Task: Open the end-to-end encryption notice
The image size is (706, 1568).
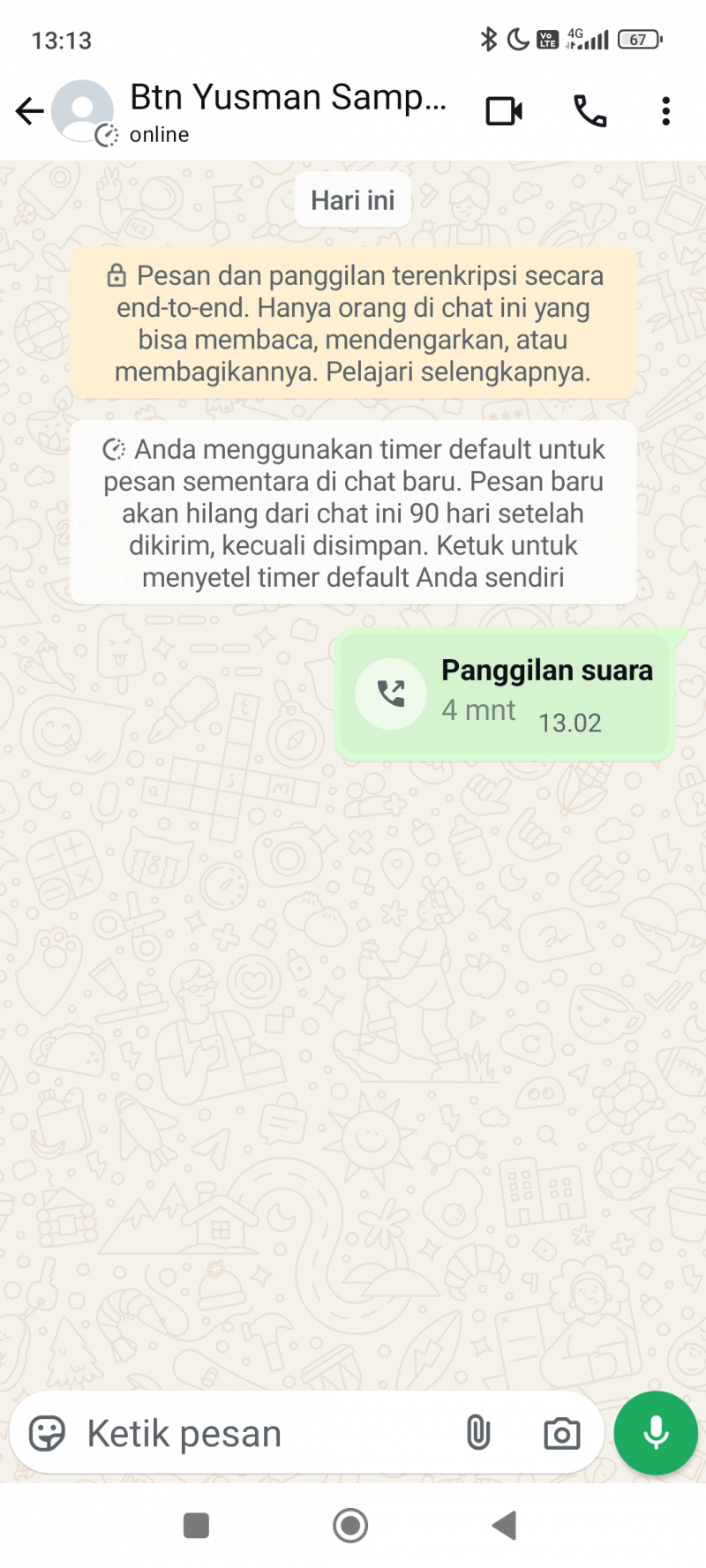Action: (353, 324)
